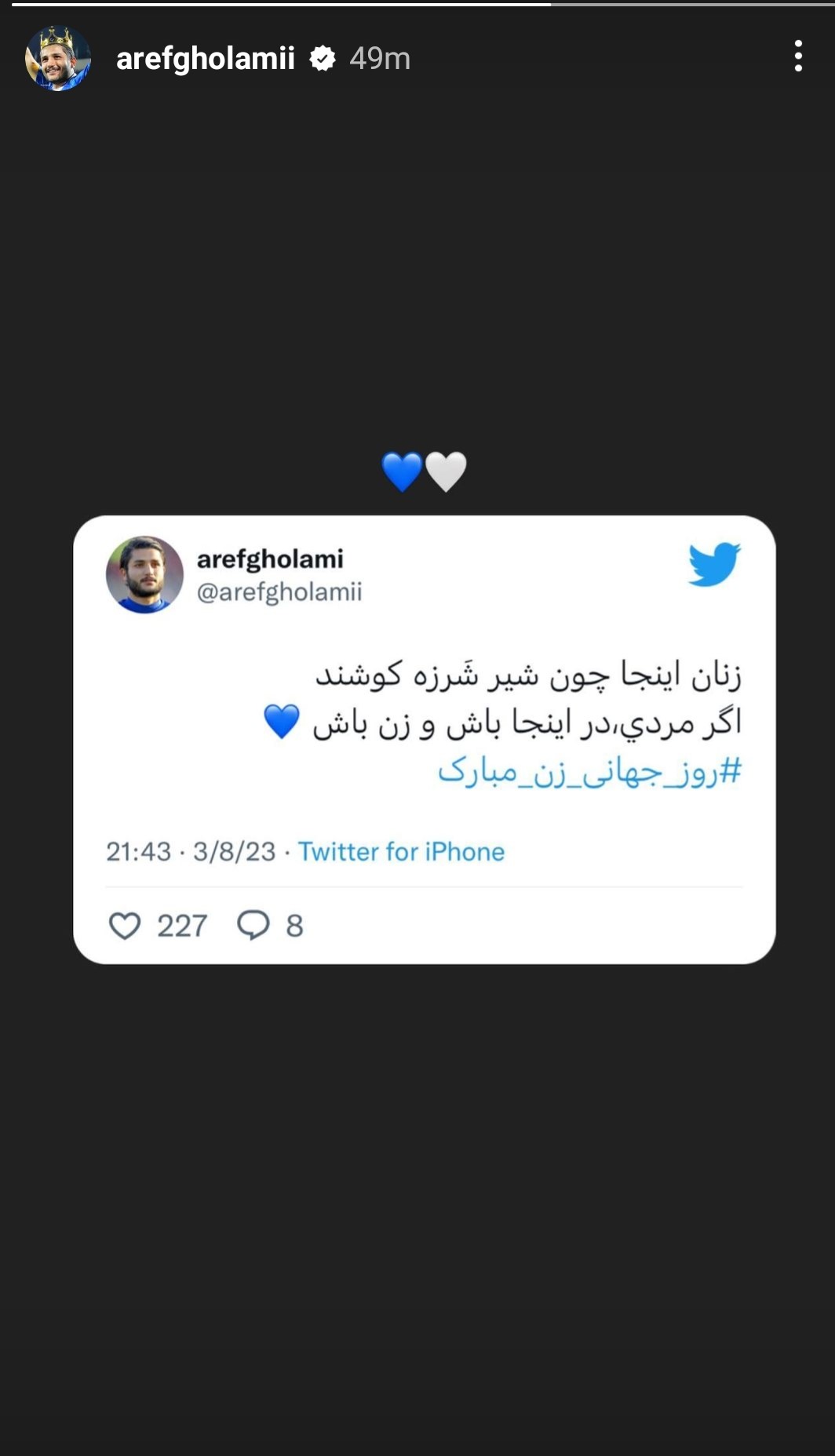Open the three-dot story options menu

pos(800,57)
